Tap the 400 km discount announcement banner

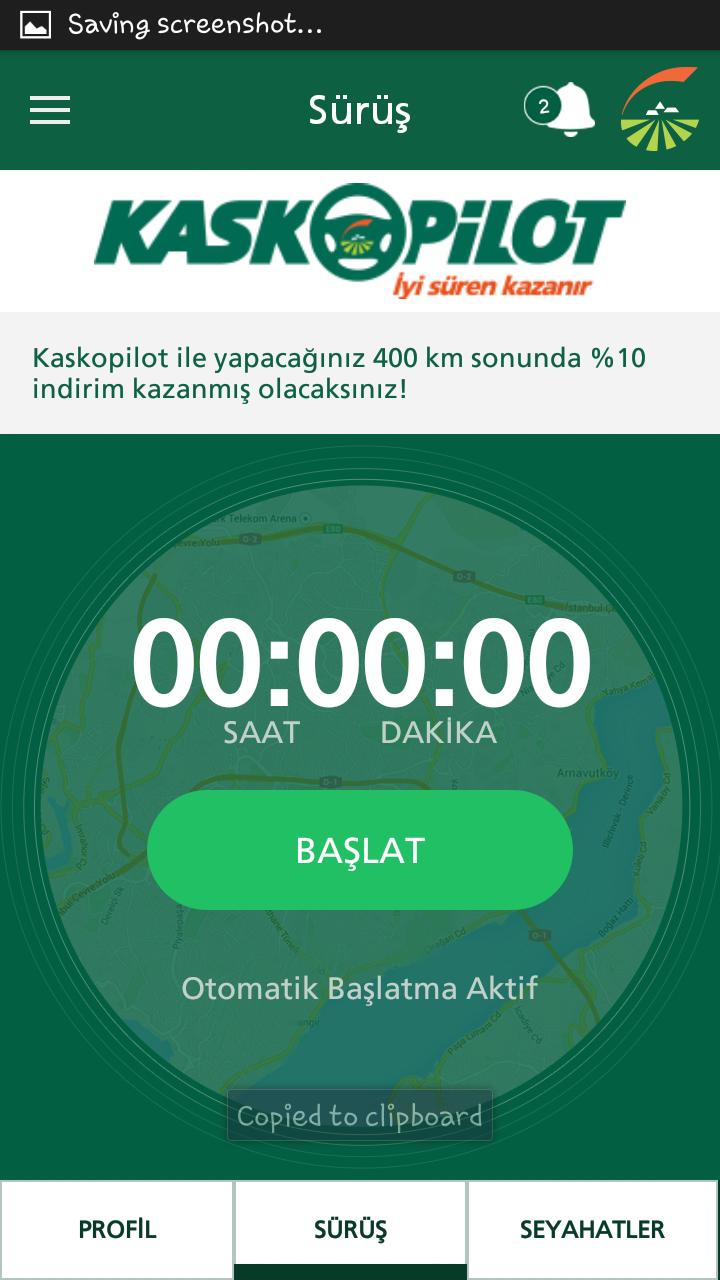pyautogui.click(x=360, y=371)
